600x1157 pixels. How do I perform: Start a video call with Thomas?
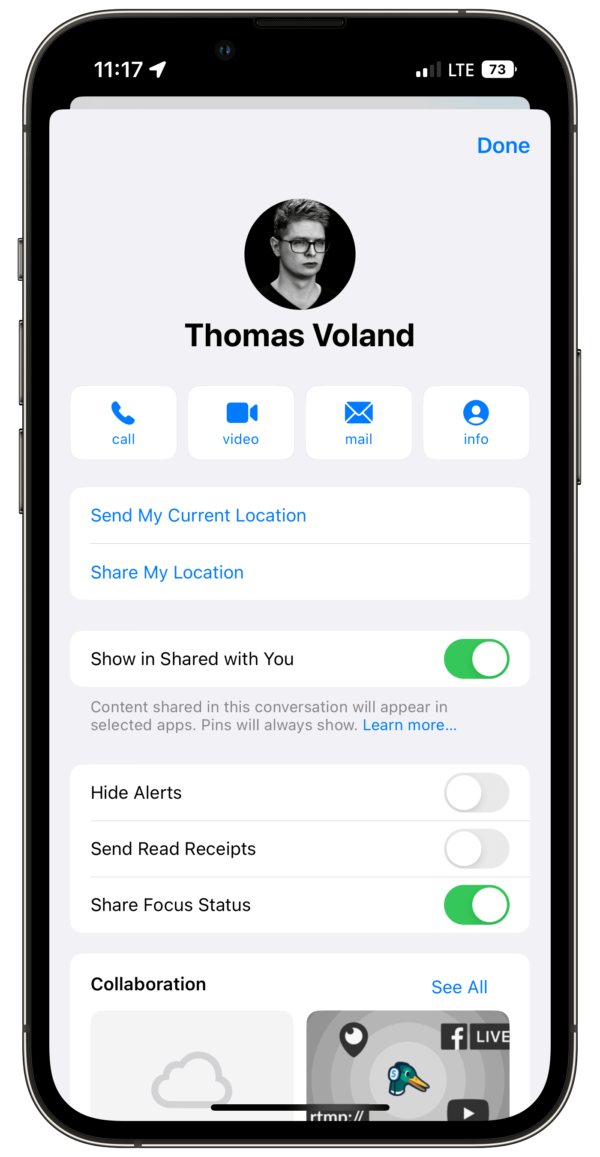click(x=241, y=423)
